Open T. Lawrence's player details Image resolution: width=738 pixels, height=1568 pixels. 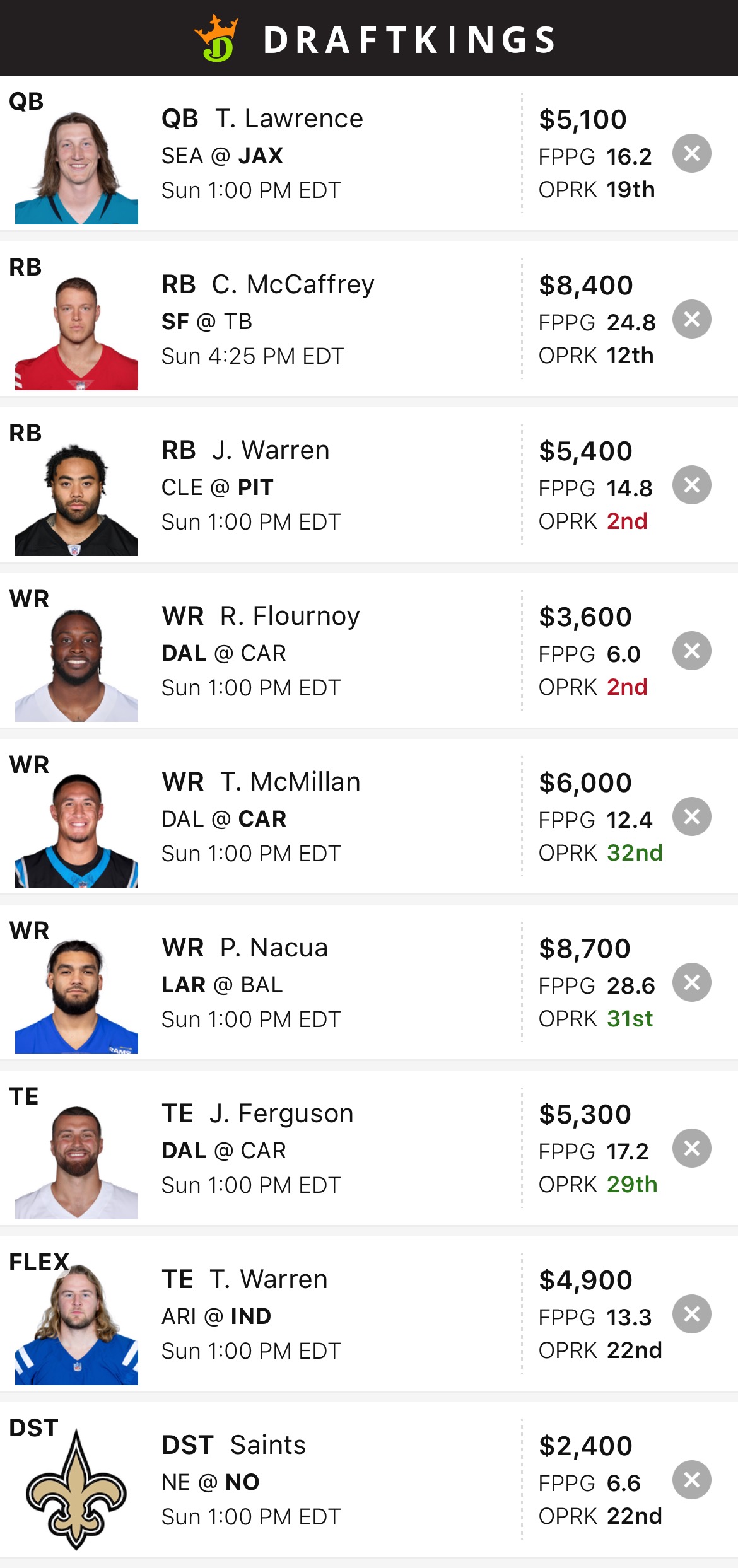(x=289, y=119)
